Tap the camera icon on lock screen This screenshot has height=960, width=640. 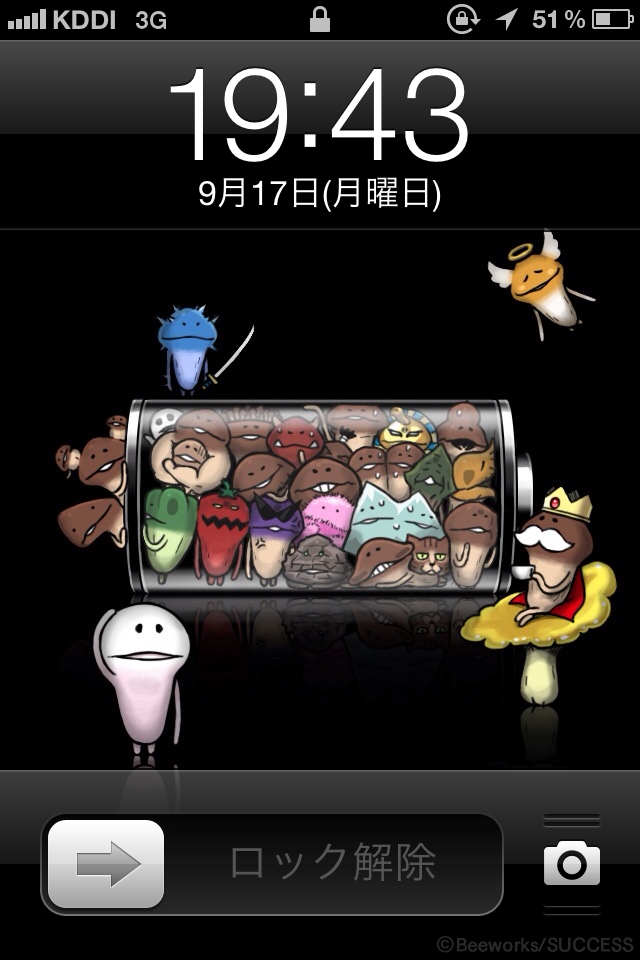(572, 864)
